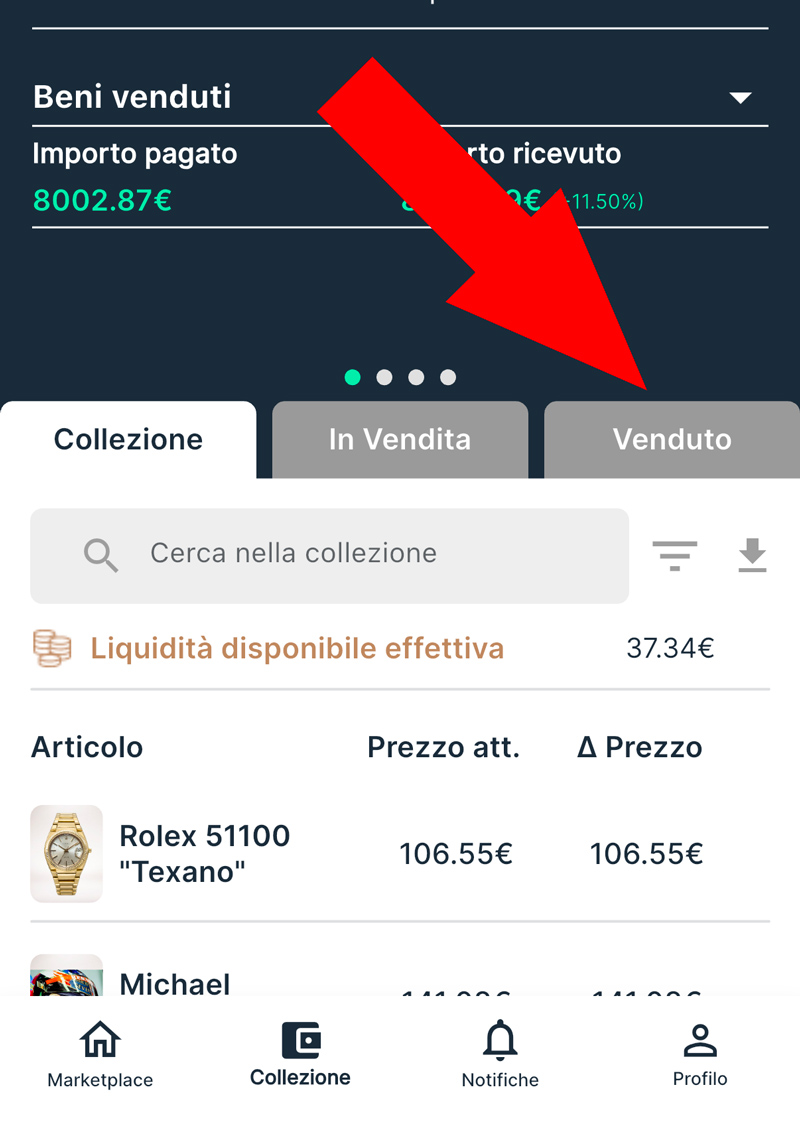Tap the download icon next to the filters
Image resolution: width=800 pixels, height=1137 pixels.
pos(751,556)
